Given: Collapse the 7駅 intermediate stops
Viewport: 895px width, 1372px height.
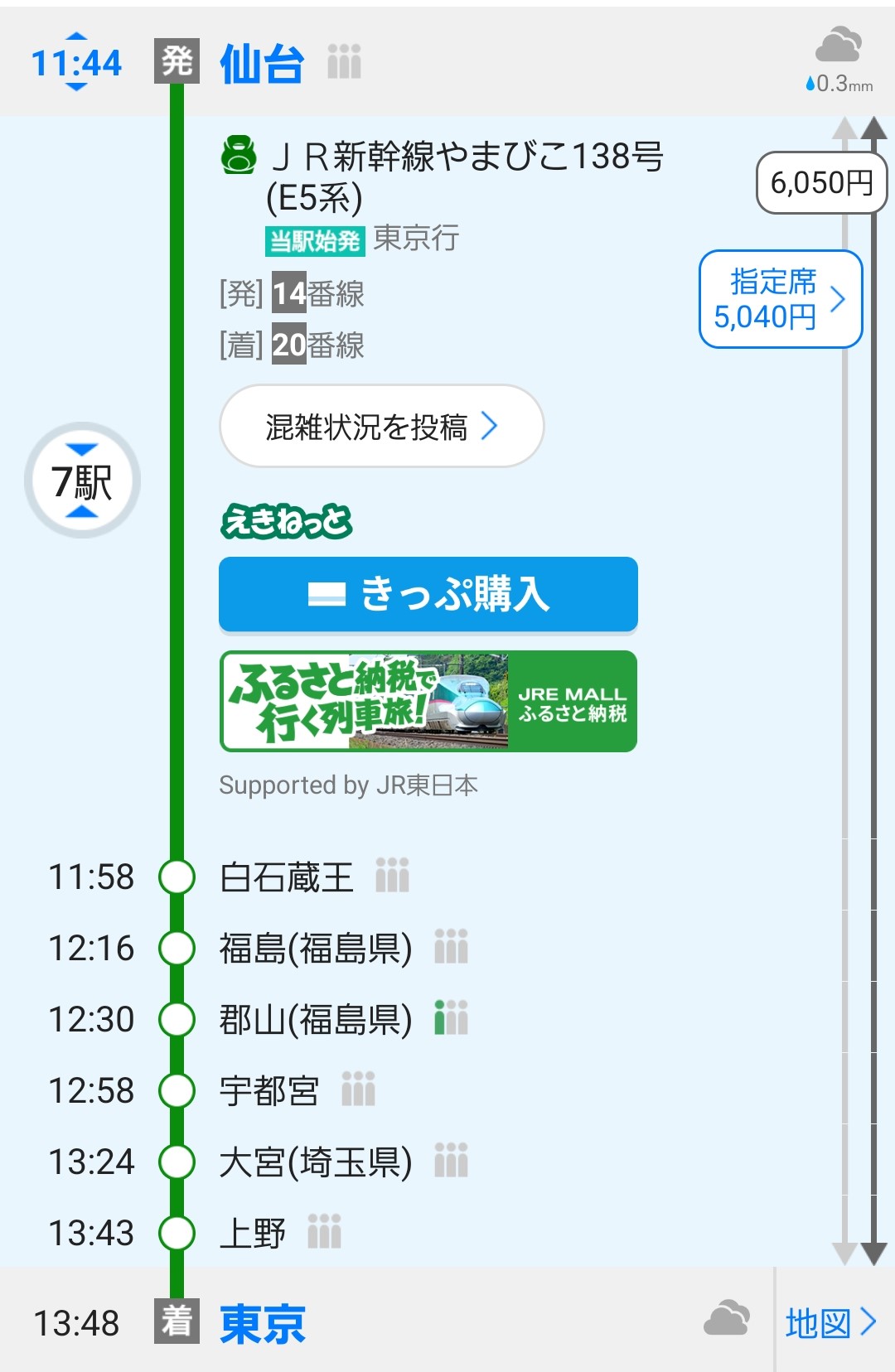Looking at the screenshot, I should pos(82,481).
